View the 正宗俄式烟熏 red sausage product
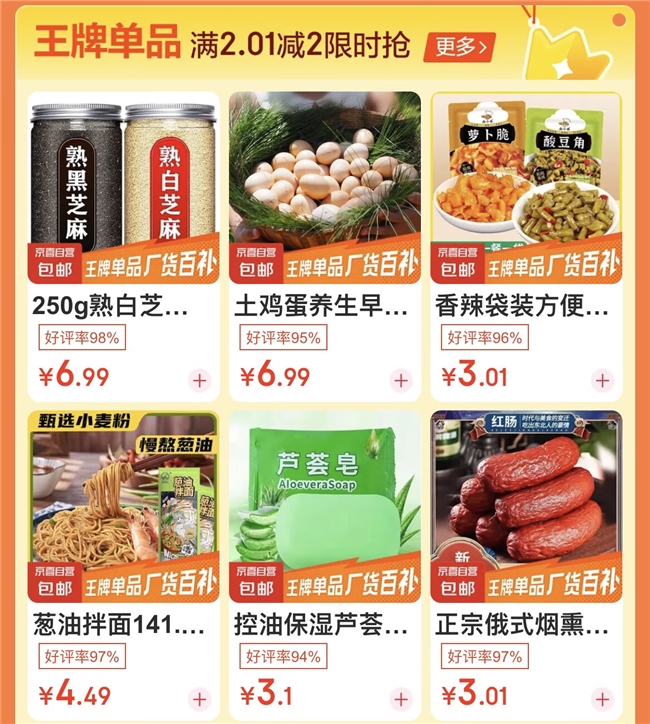 coord(525,500)
